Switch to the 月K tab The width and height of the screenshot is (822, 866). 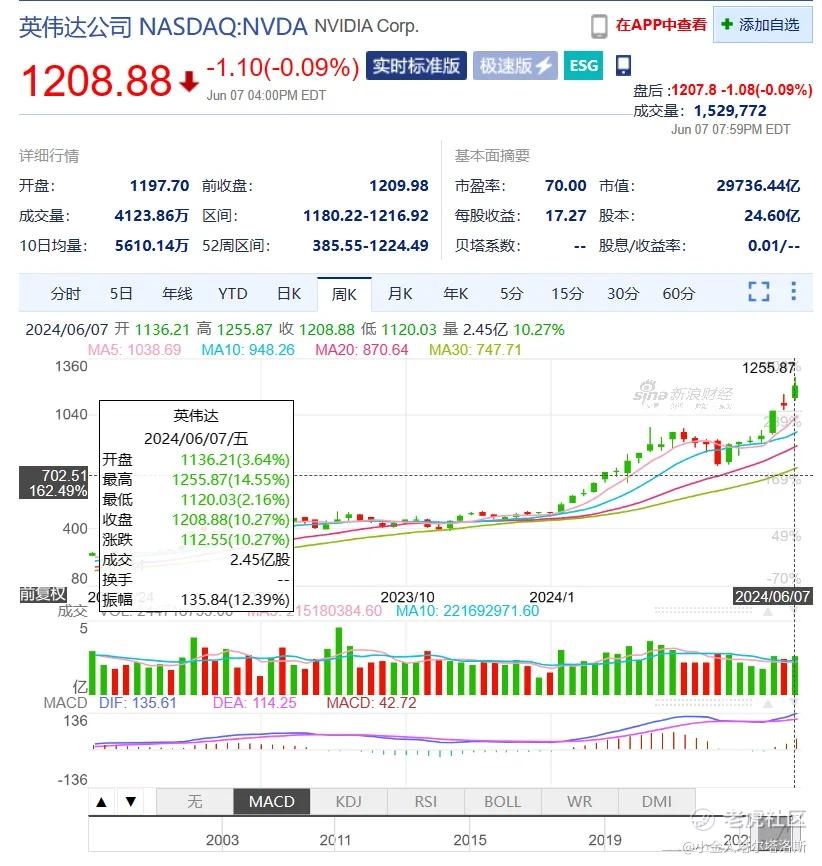[400, 294]
